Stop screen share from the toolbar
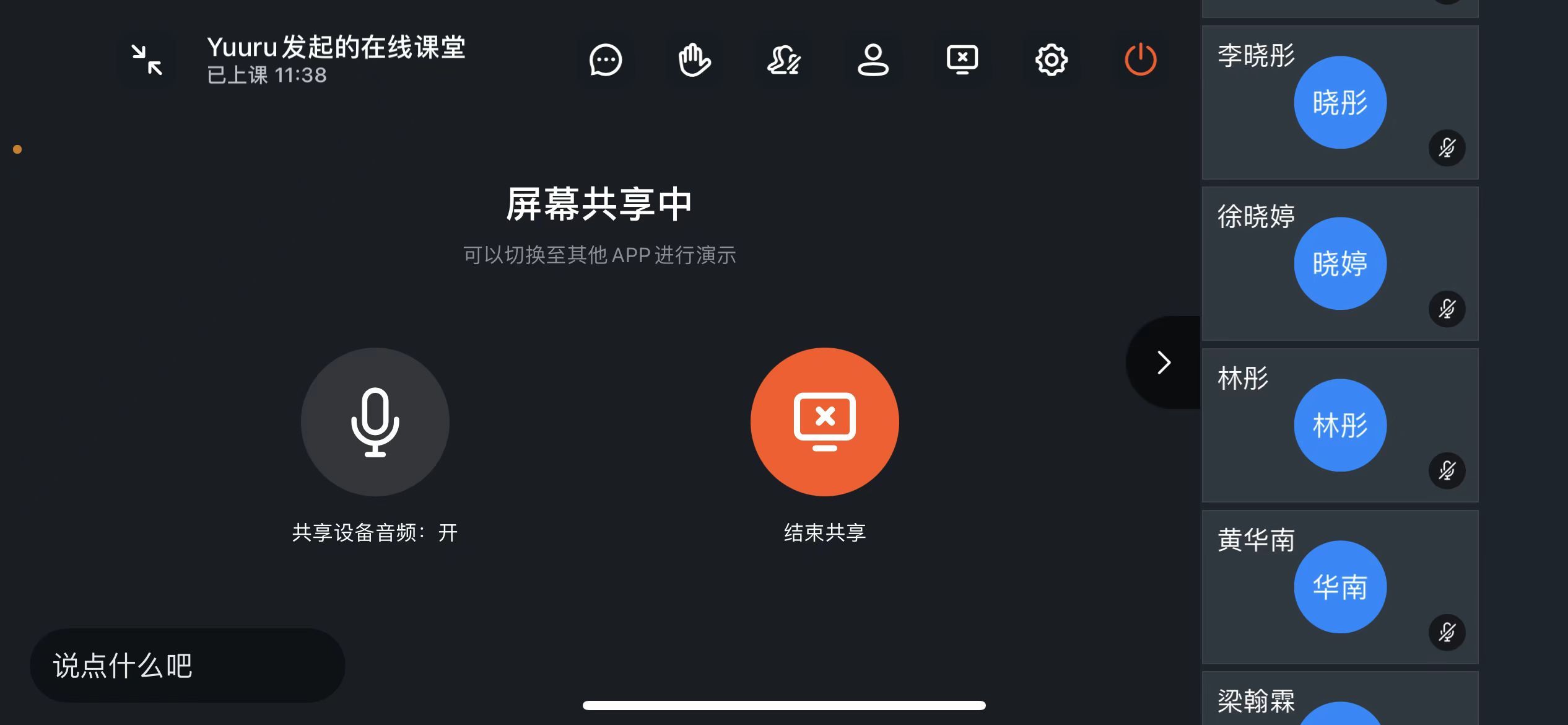 (x=962, y=60)
